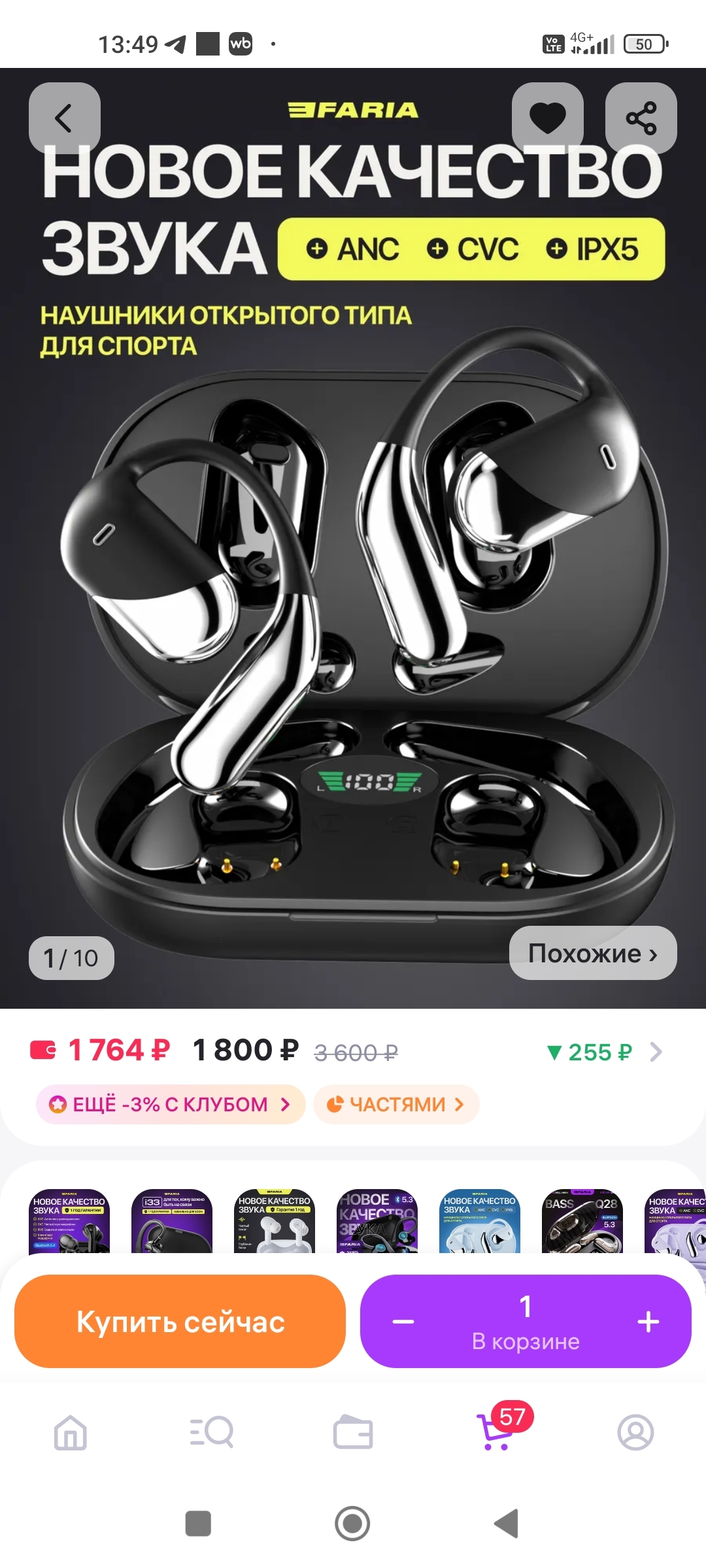This screenshot has height=1568, width=706.
Task: Select the BASS Q28 variant thumbnail
Action: click(x=582, y=1220)
